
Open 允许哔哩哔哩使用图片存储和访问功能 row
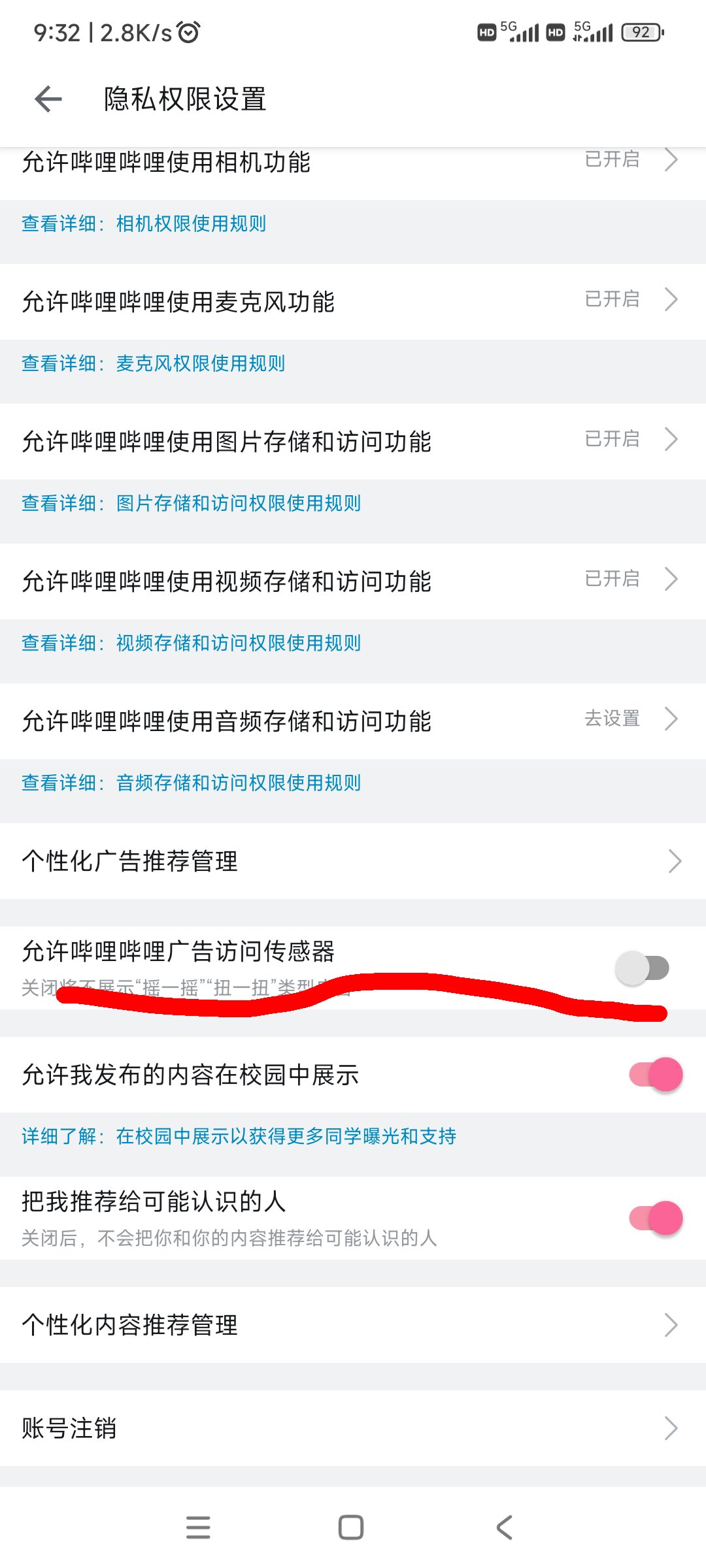click(353, 441)
